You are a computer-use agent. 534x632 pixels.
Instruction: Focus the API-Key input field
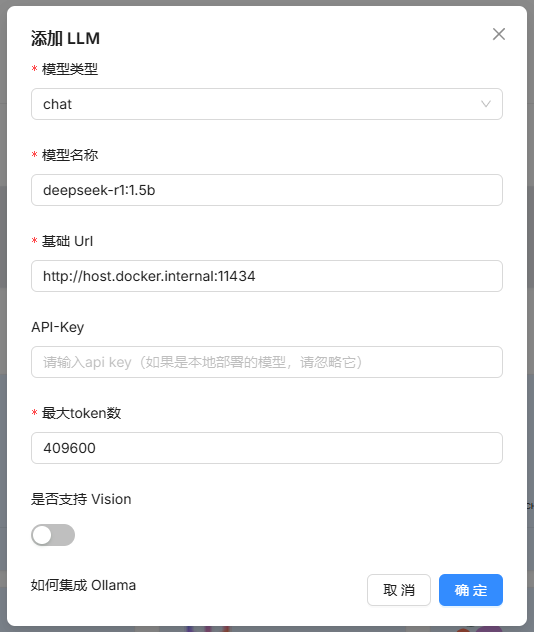(267, 362)
